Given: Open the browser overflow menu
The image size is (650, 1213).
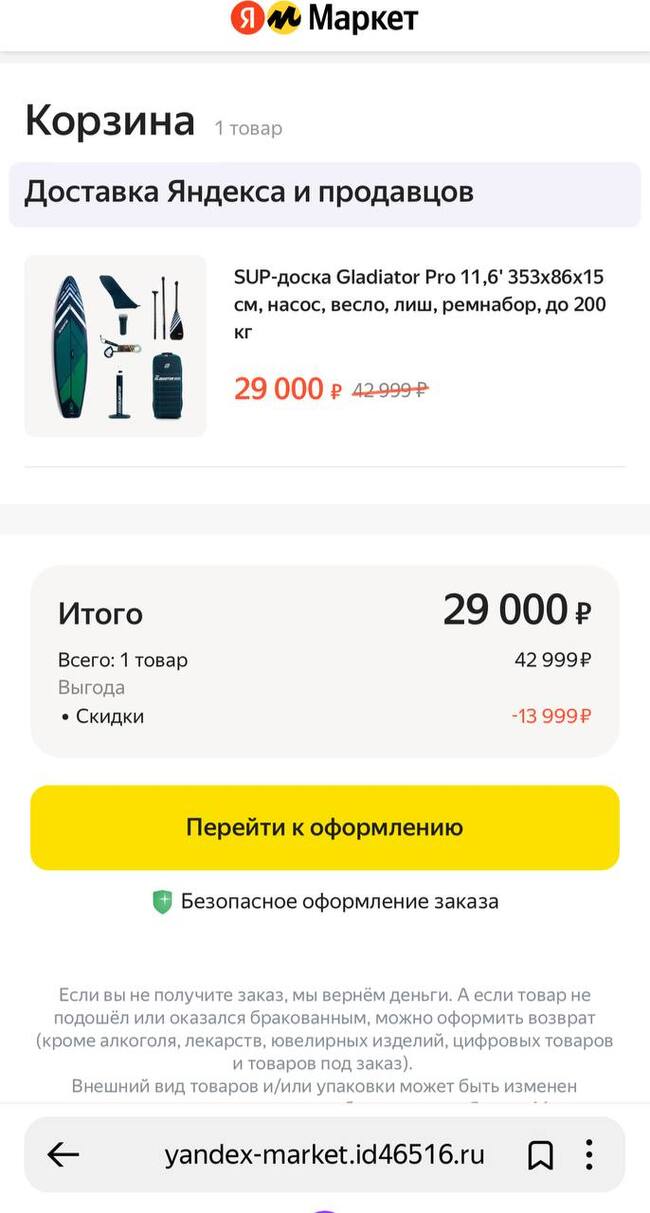Looking at the screenshot, I should click(590, 1155).
